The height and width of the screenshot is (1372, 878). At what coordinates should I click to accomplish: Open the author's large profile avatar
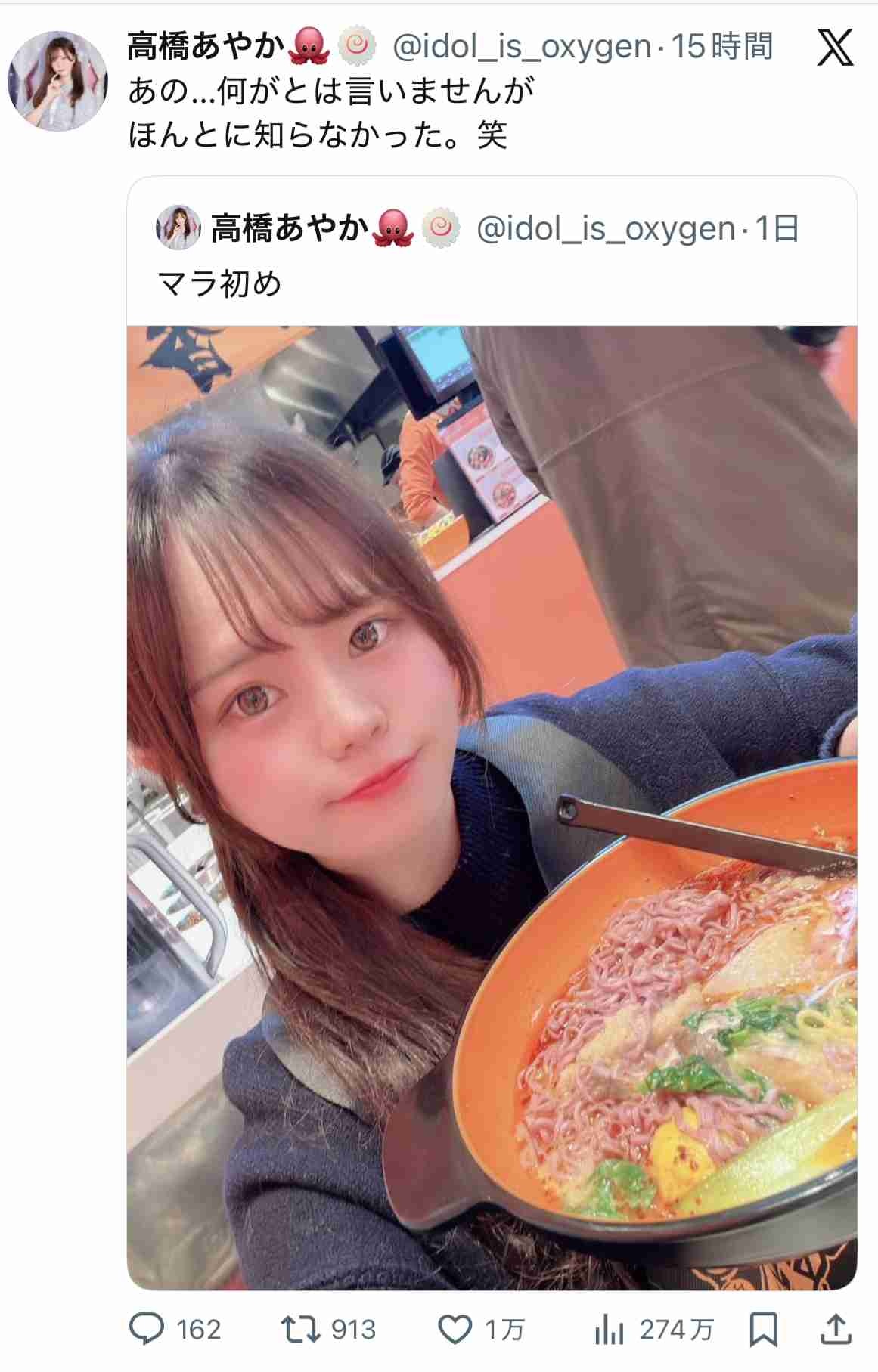pos(57,81)
